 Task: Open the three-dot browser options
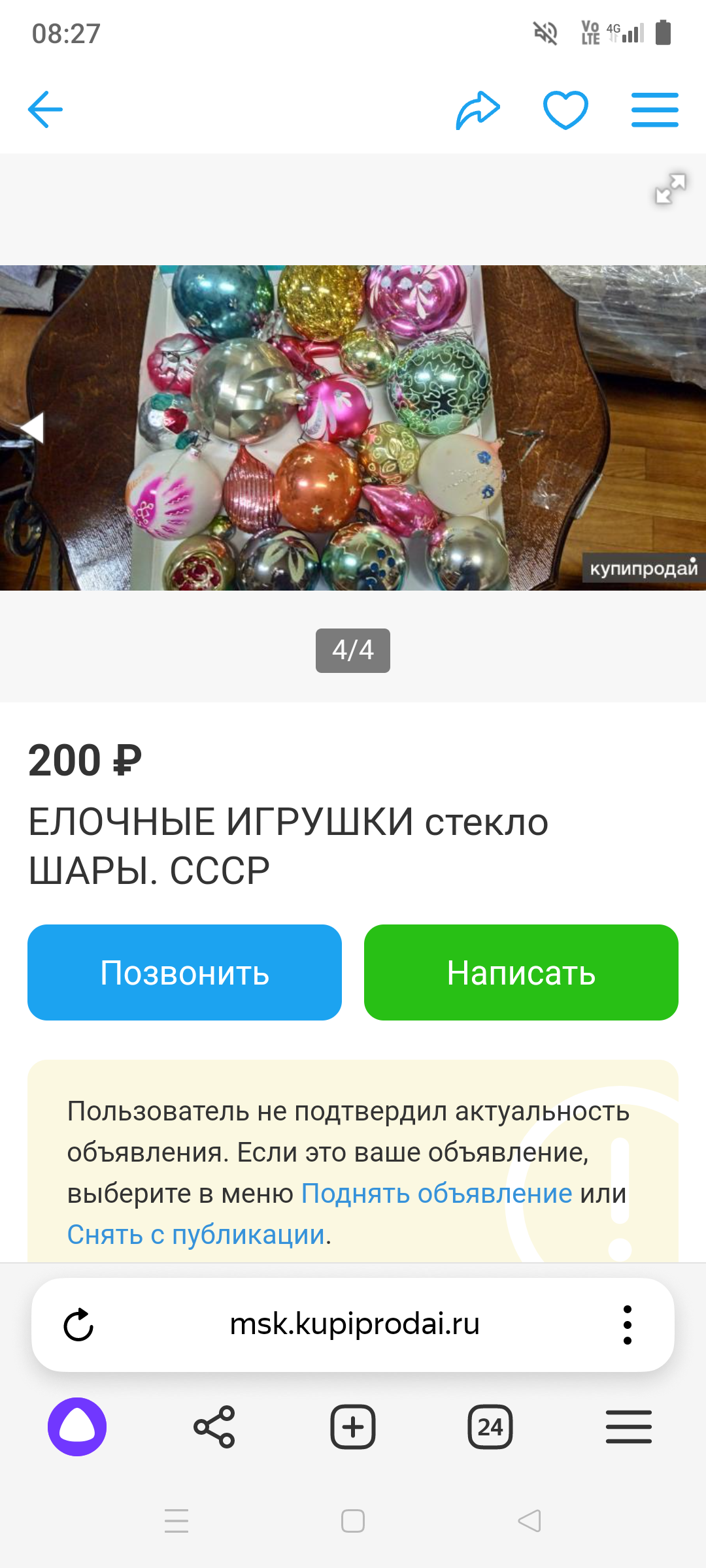(628, 1325)
